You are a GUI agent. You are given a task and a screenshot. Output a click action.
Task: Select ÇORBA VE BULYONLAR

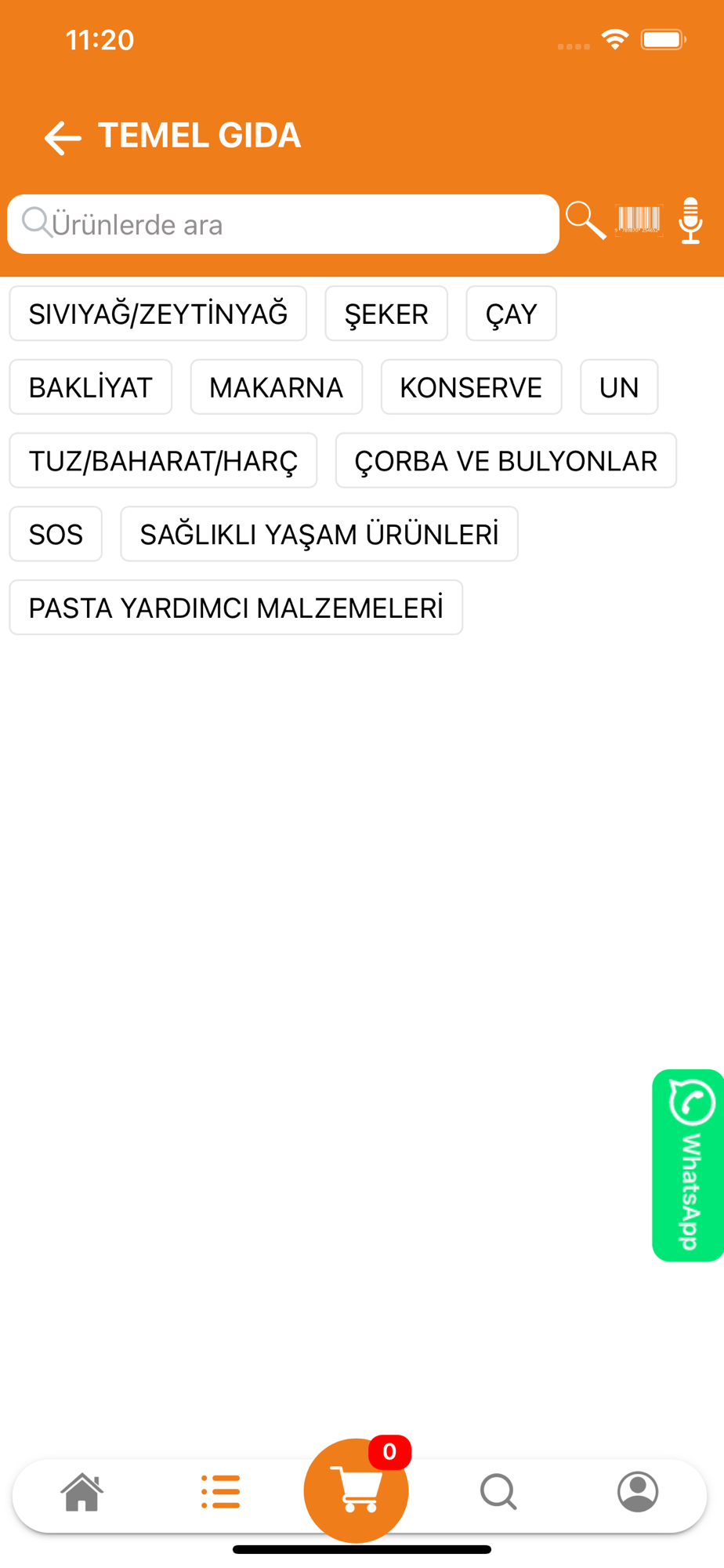(505, 461)
